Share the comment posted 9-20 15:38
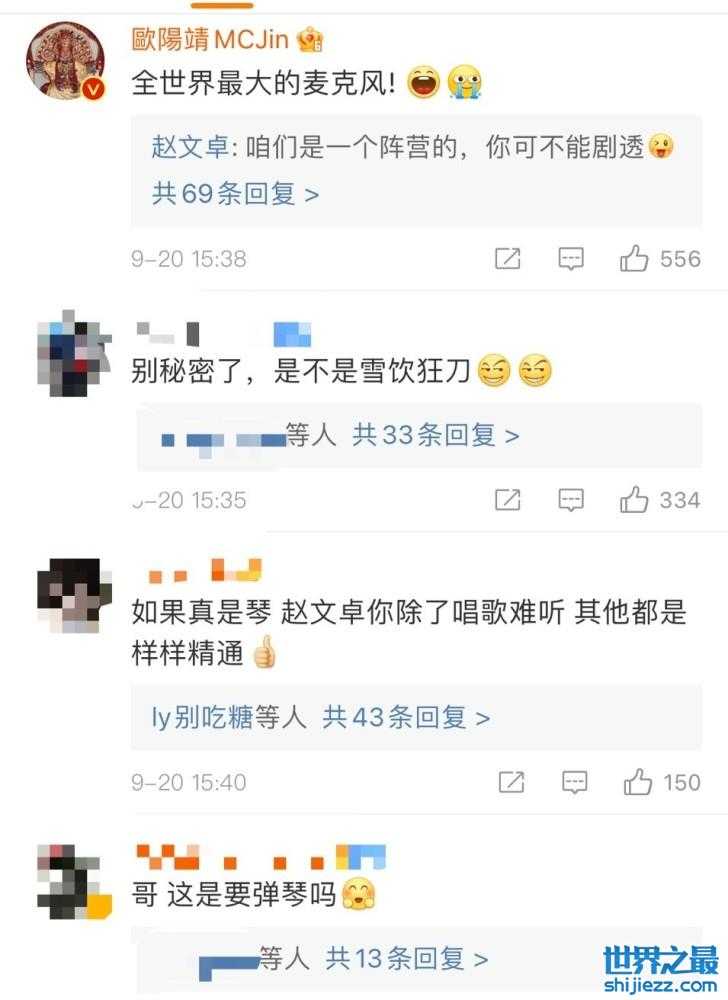 point(508,259)
